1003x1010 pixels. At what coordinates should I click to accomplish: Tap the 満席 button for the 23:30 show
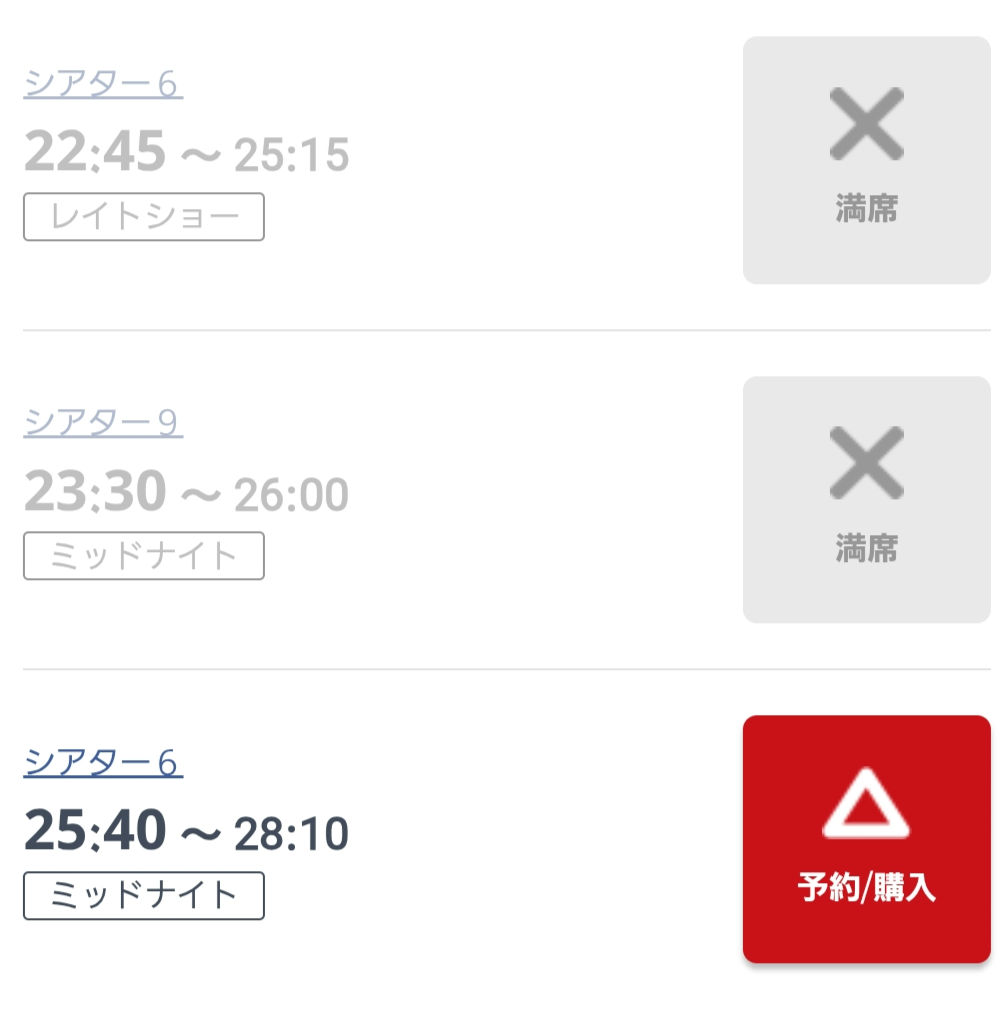pyautogui.click(x=866, y=500)
